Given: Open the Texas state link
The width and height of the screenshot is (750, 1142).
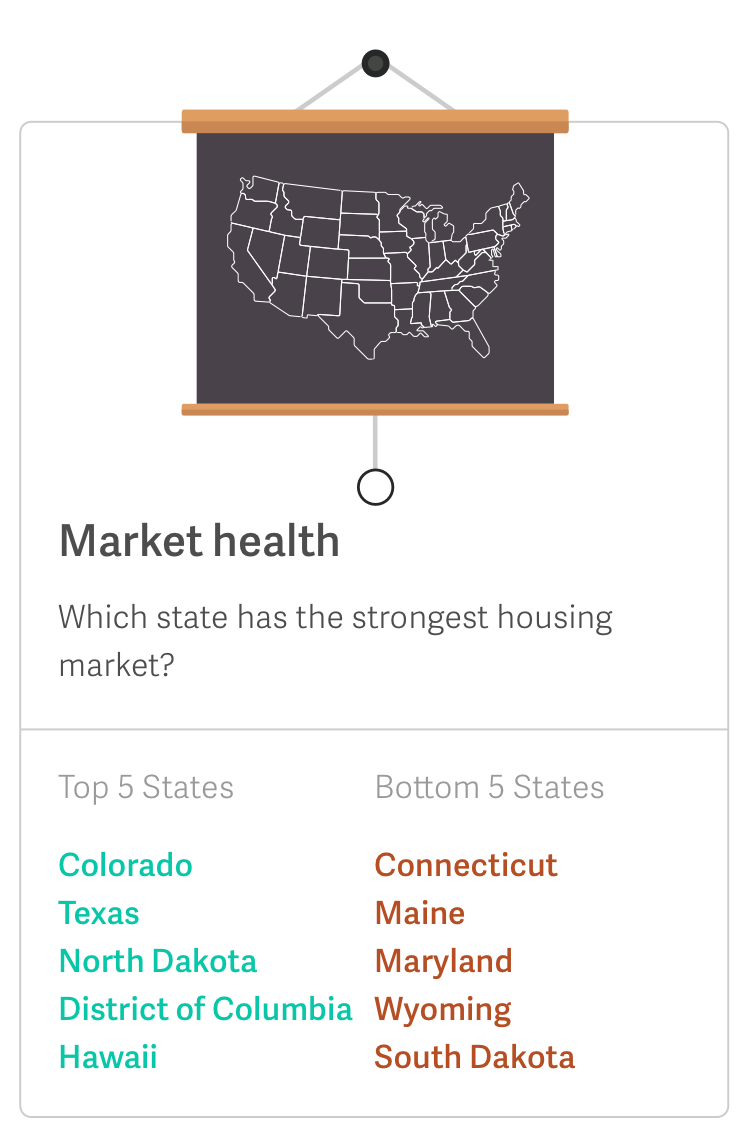Looking at the screenshot, I should tap(99, 913).
